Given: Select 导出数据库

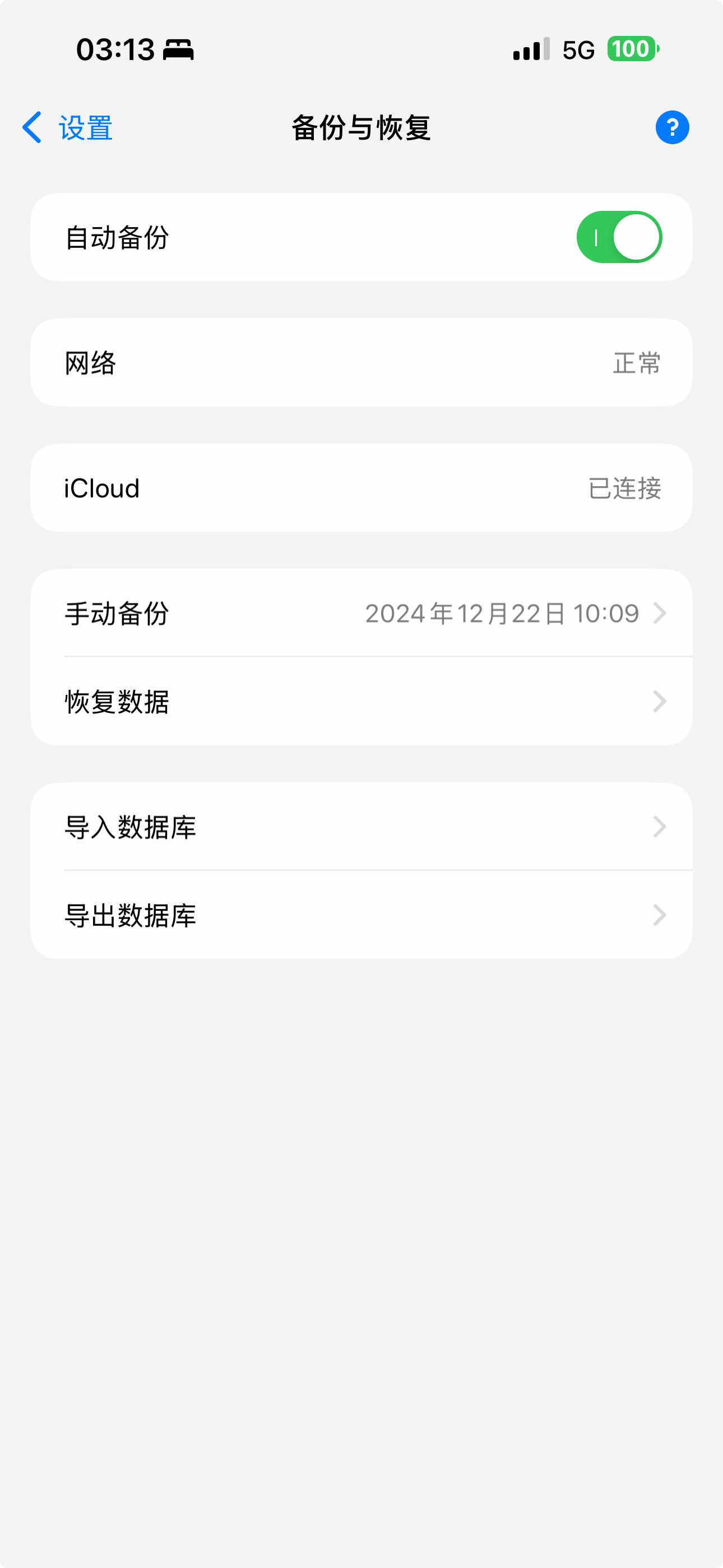Looking at the screenshot, I should 361,915.
